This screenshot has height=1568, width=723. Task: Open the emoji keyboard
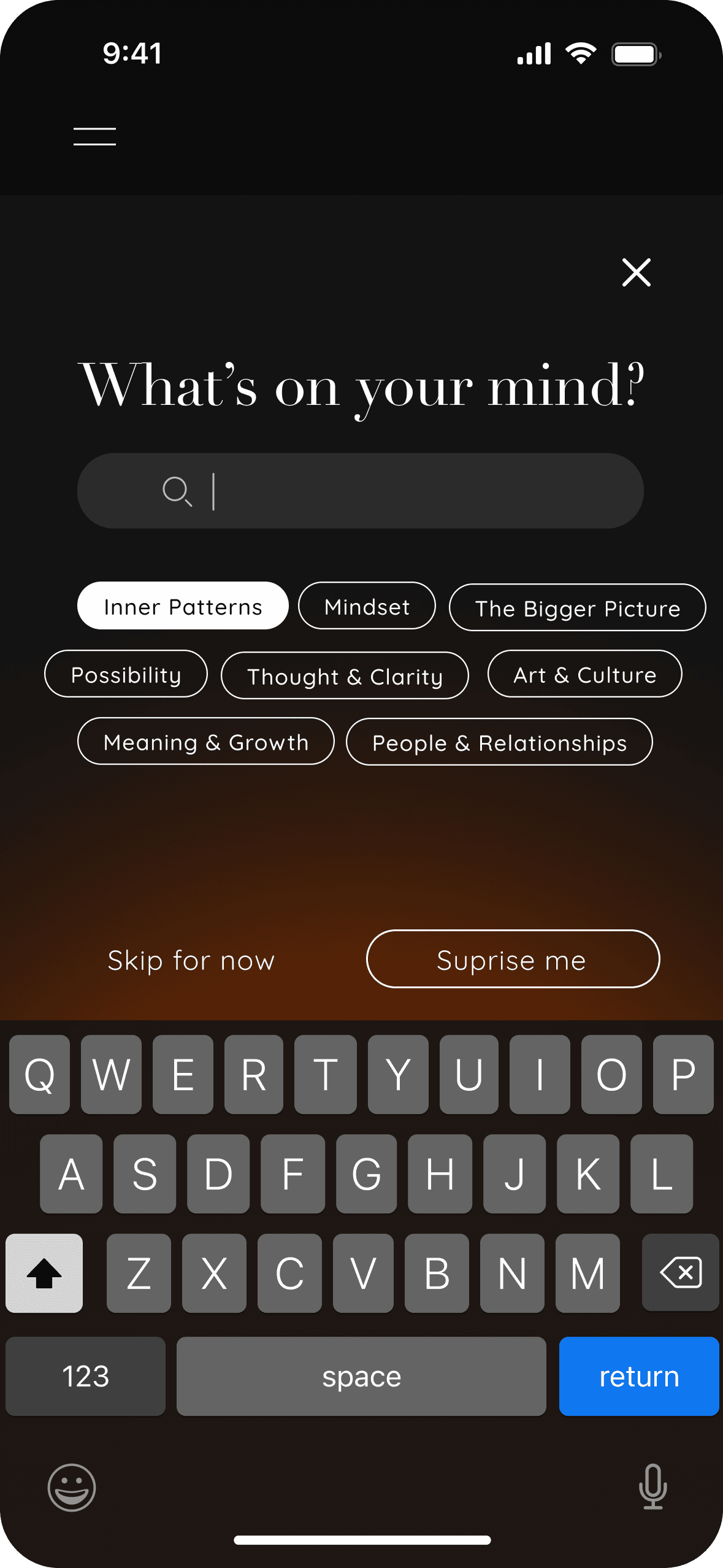click(x=72, y=1488)
